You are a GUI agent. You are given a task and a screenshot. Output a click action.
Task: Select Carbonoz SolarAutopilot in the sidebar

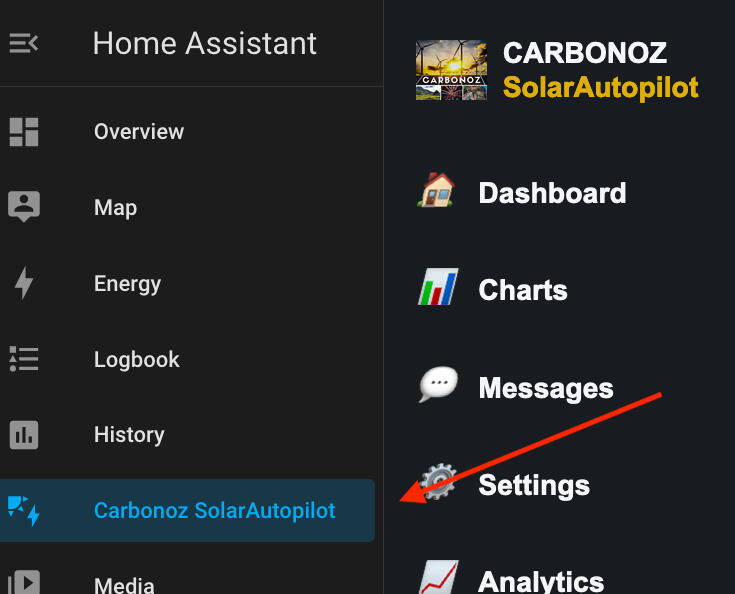[x=214, y=511]
